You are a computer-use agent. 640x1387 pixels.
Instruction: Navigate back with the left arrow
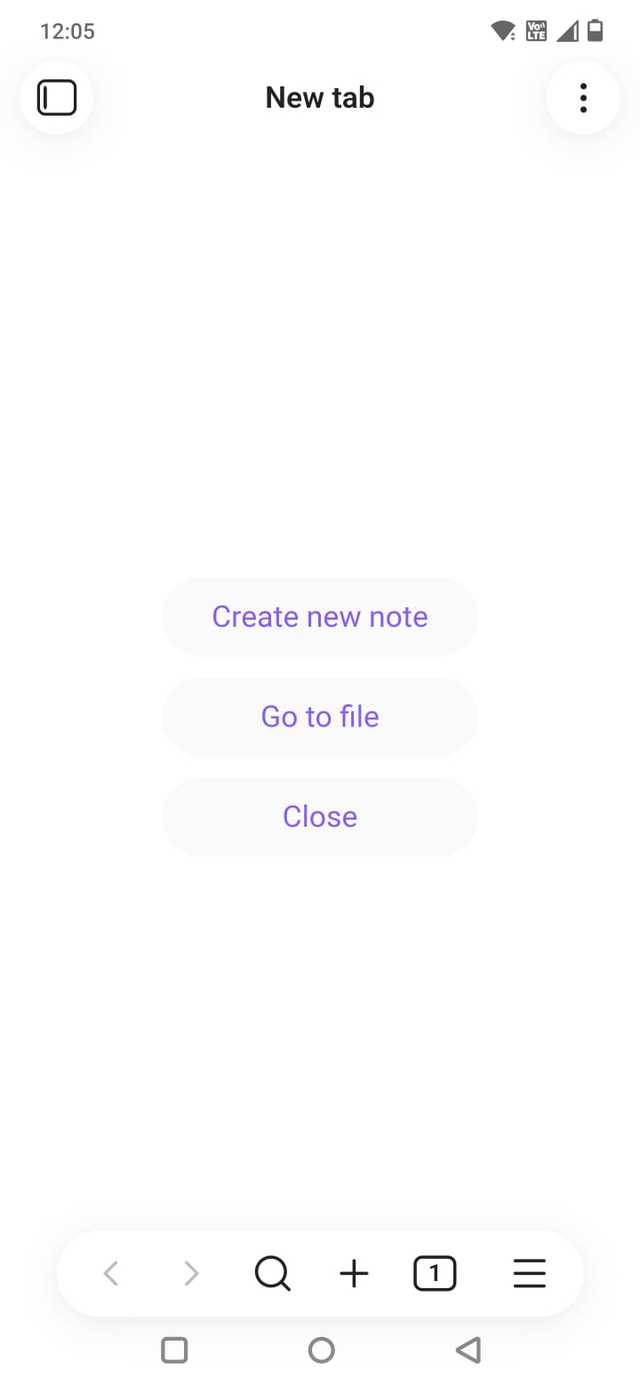pos(111,1273)
